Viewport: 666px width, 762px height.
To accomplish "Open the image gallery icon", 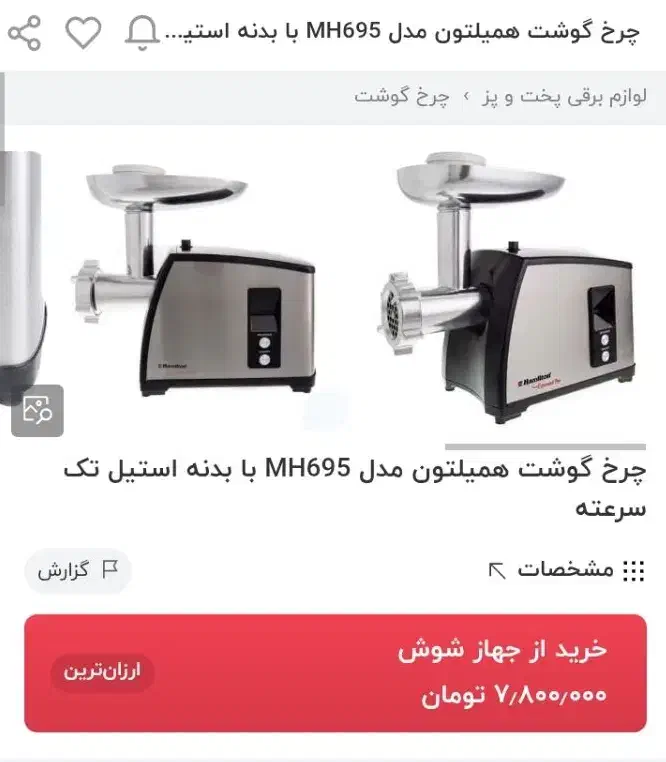I will coord(37,410).
